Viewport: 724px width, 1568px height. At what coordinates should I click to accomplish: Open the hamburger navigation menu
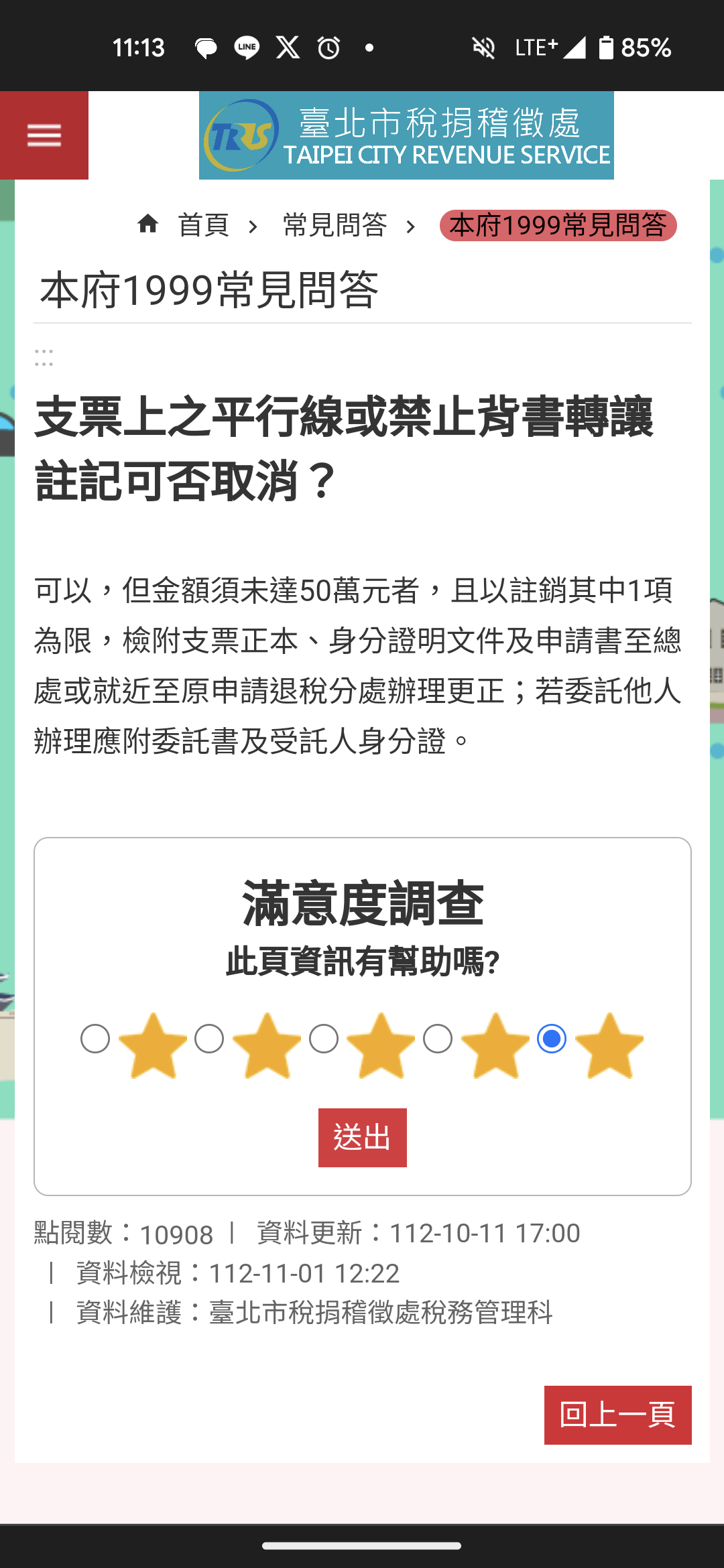coord(44,135)
